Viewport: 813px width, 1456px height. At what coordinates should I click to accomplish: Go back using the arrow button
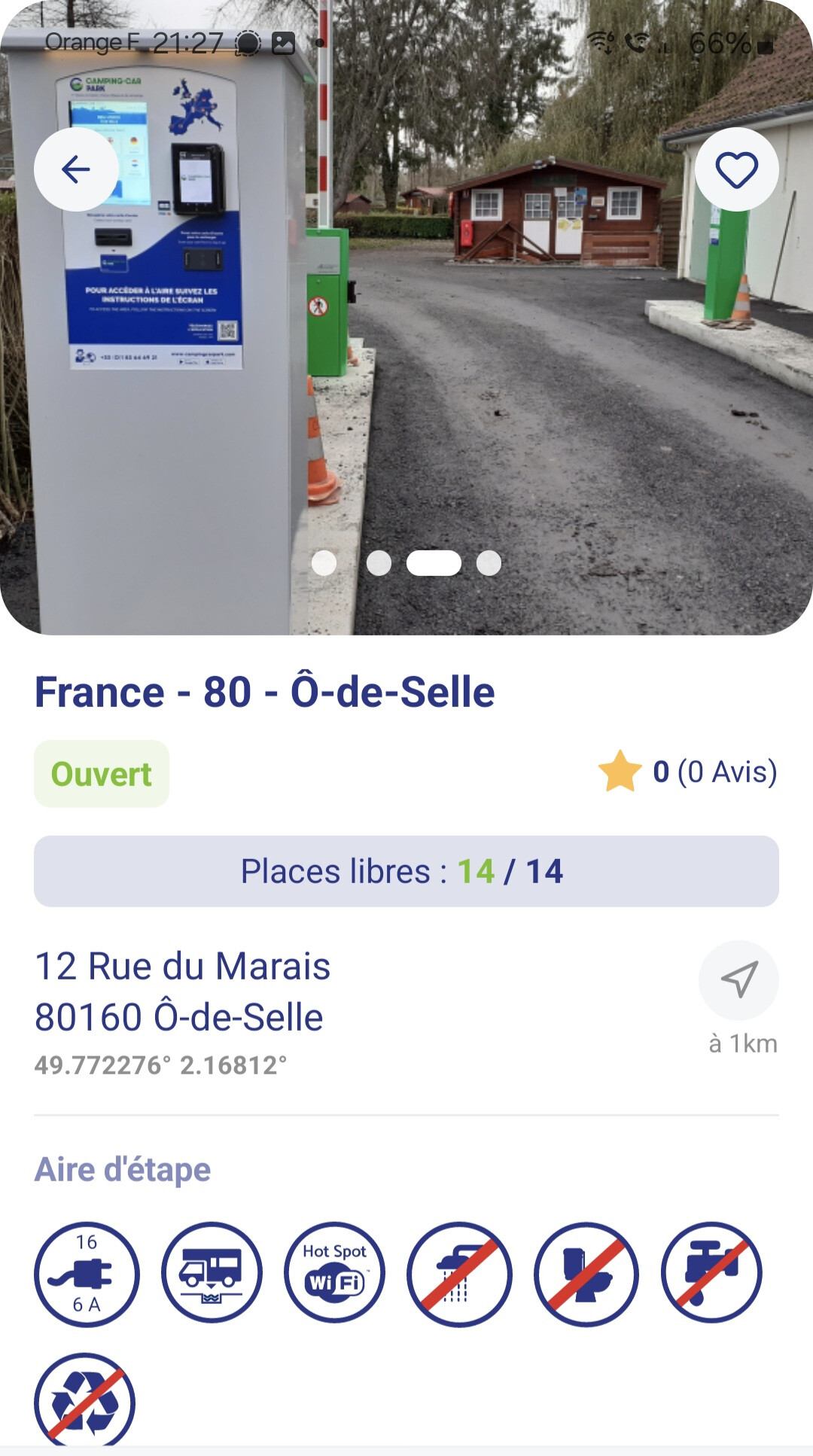[x=76, y=169]
